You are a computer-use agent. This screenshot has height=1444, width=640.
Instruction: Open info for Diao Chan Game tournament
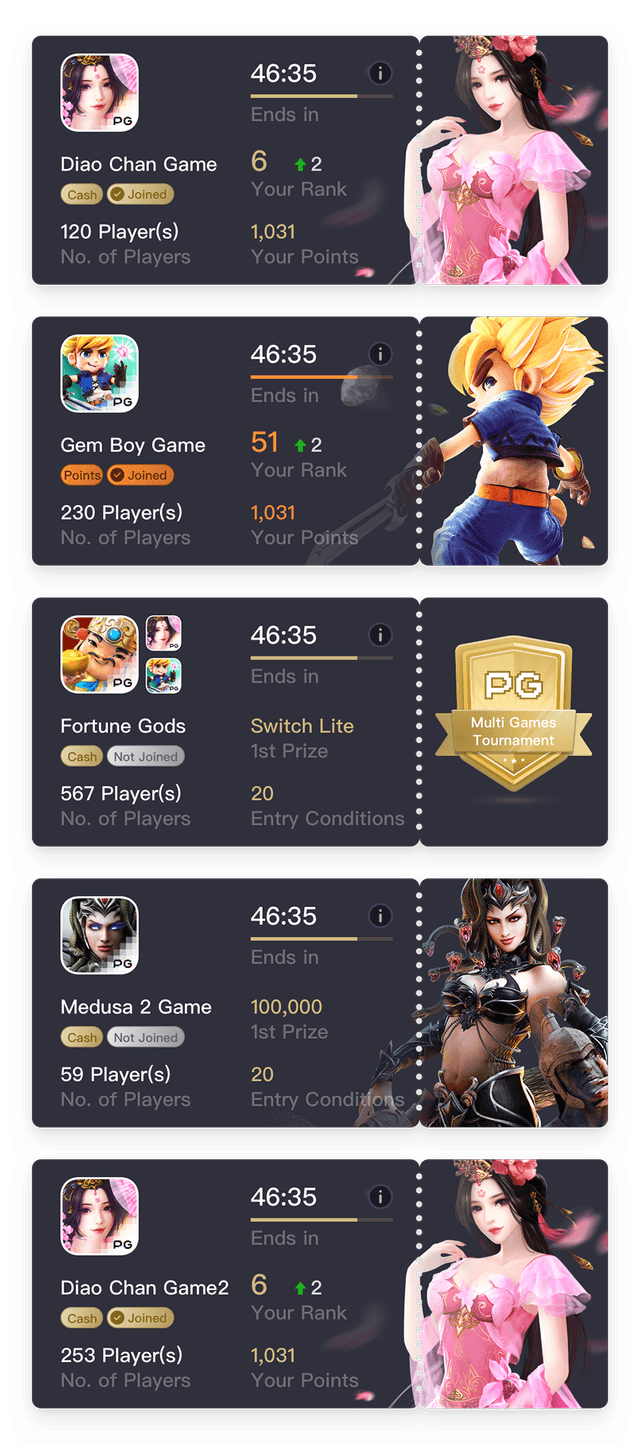click(380, 73)
